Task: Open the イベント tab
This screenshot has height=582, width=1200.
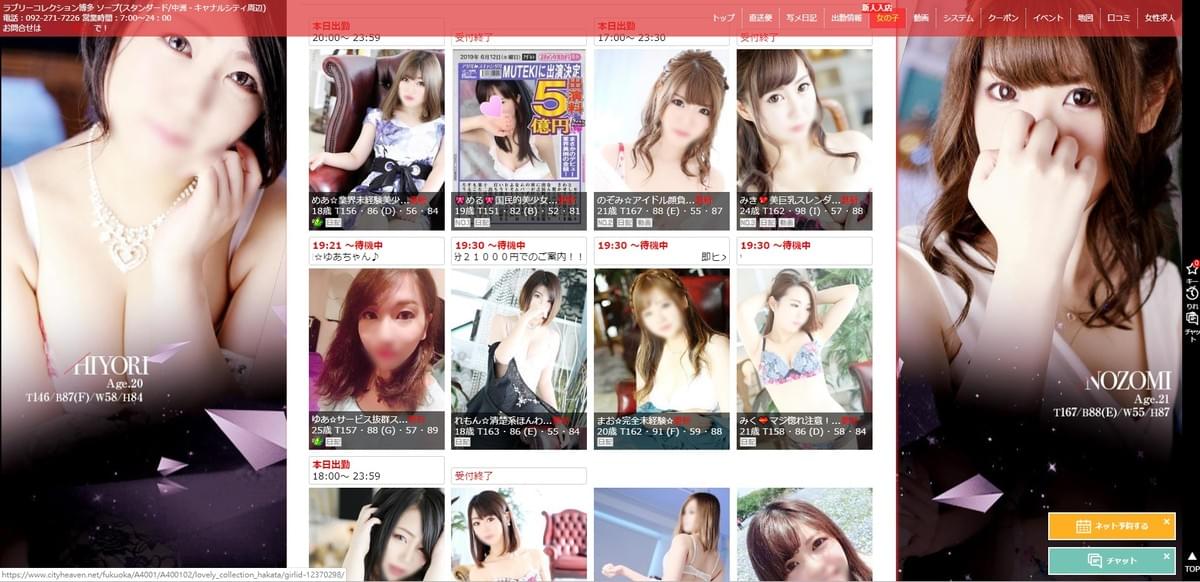Action: point(1048,18)
